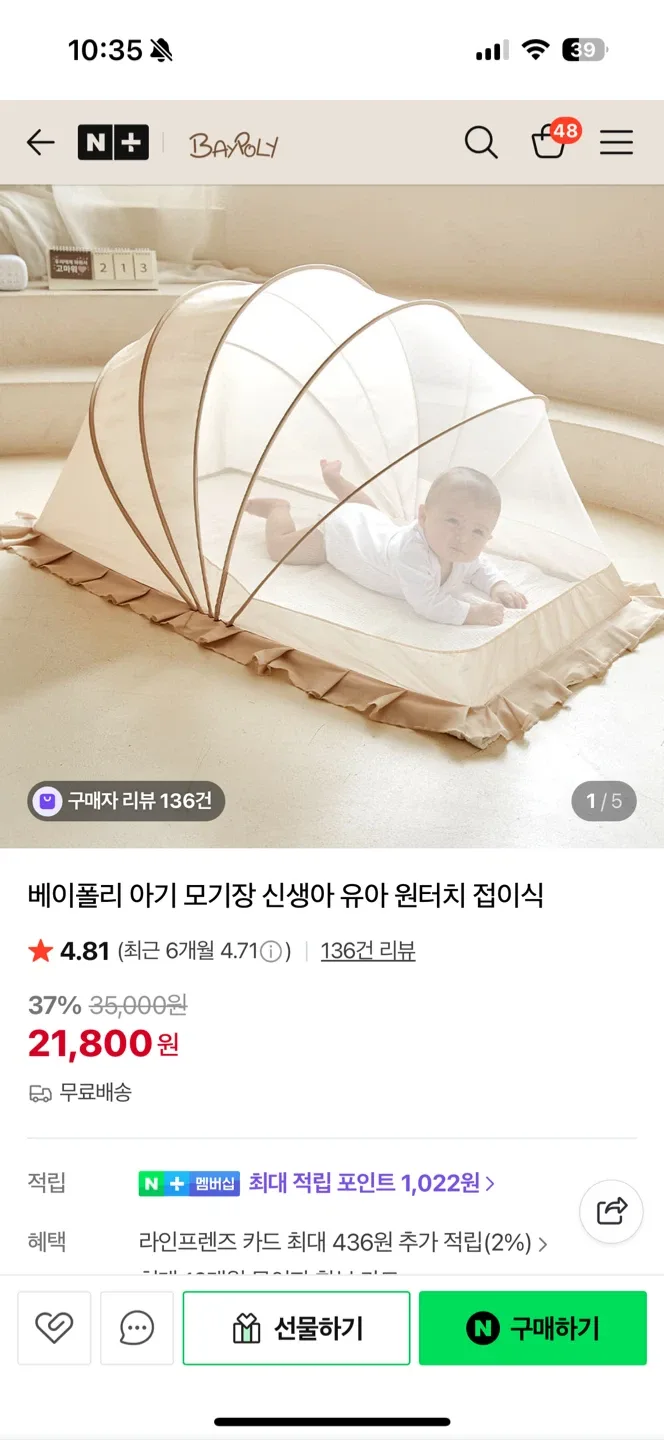664x1440 pixels.
Task: Go back using the arrow icon
Action: click(x=40, y=143)
